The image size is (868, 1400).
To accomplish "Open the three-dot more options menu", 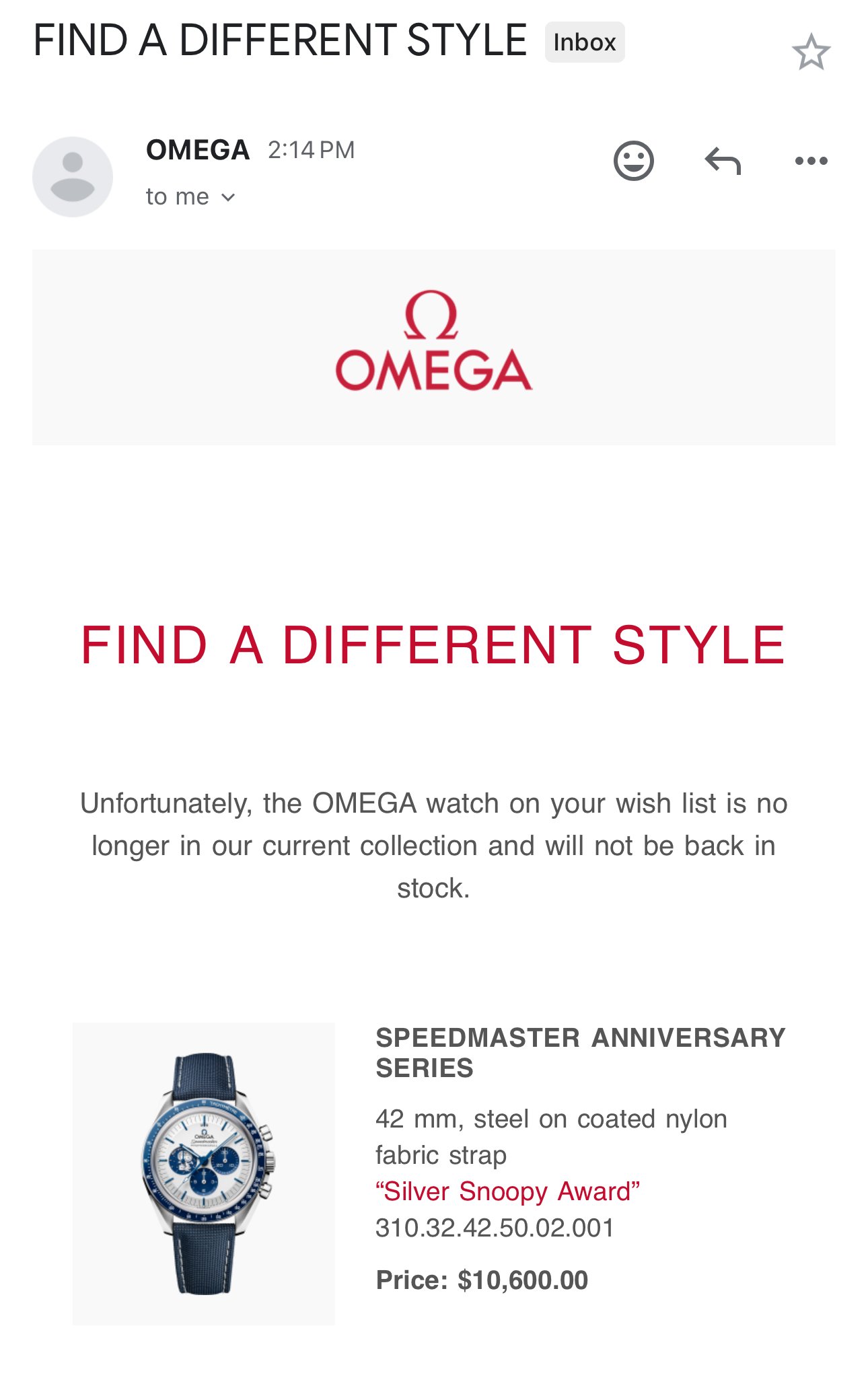I will pos(811,161).
